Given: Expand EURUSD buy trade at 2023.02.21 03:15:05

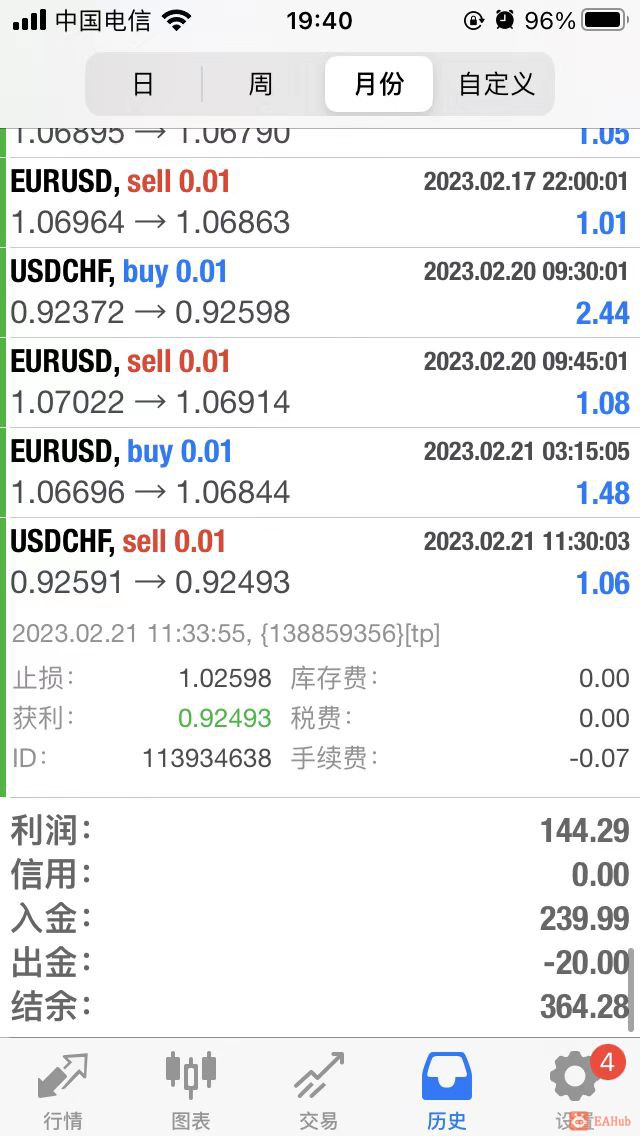Looking at the screenshot, I should [x=320, y=473].
